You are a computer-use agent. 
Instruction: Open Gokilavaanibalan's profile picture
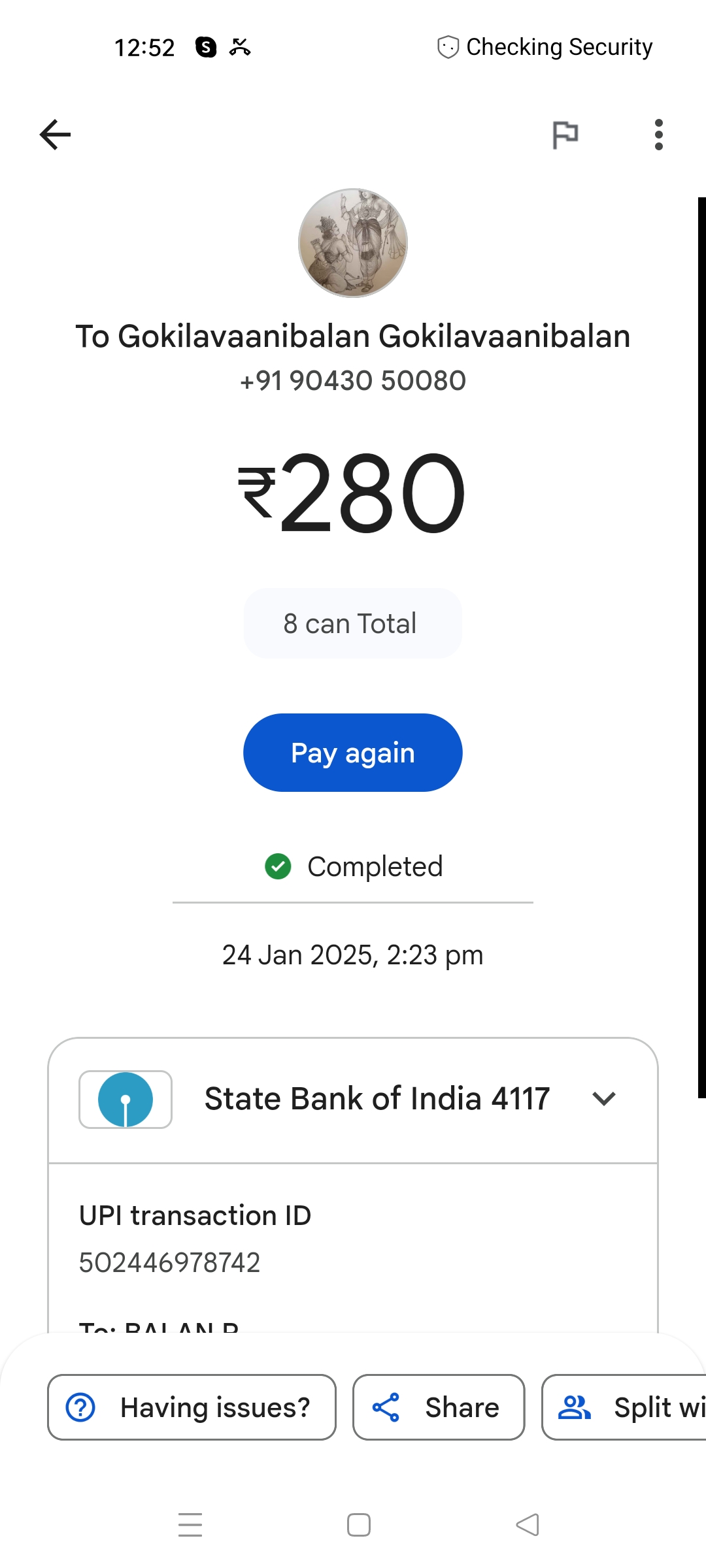click(353, 243)
